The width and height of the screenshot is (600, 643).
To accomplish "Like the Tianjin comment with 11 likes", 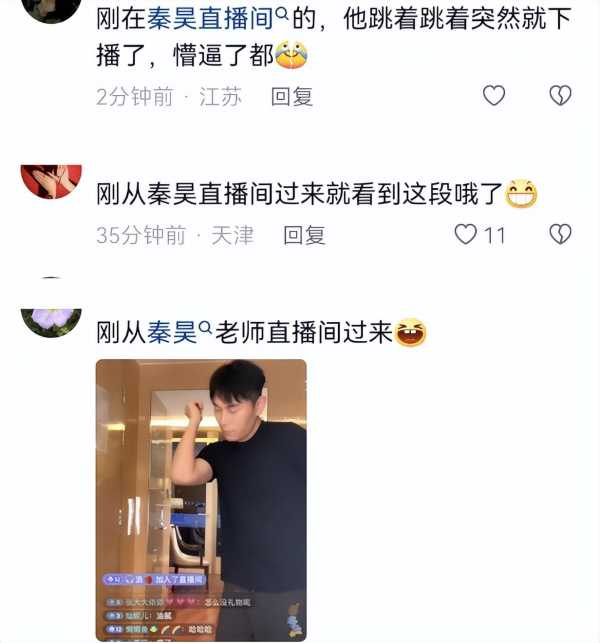I will click(x=466, y=235).
